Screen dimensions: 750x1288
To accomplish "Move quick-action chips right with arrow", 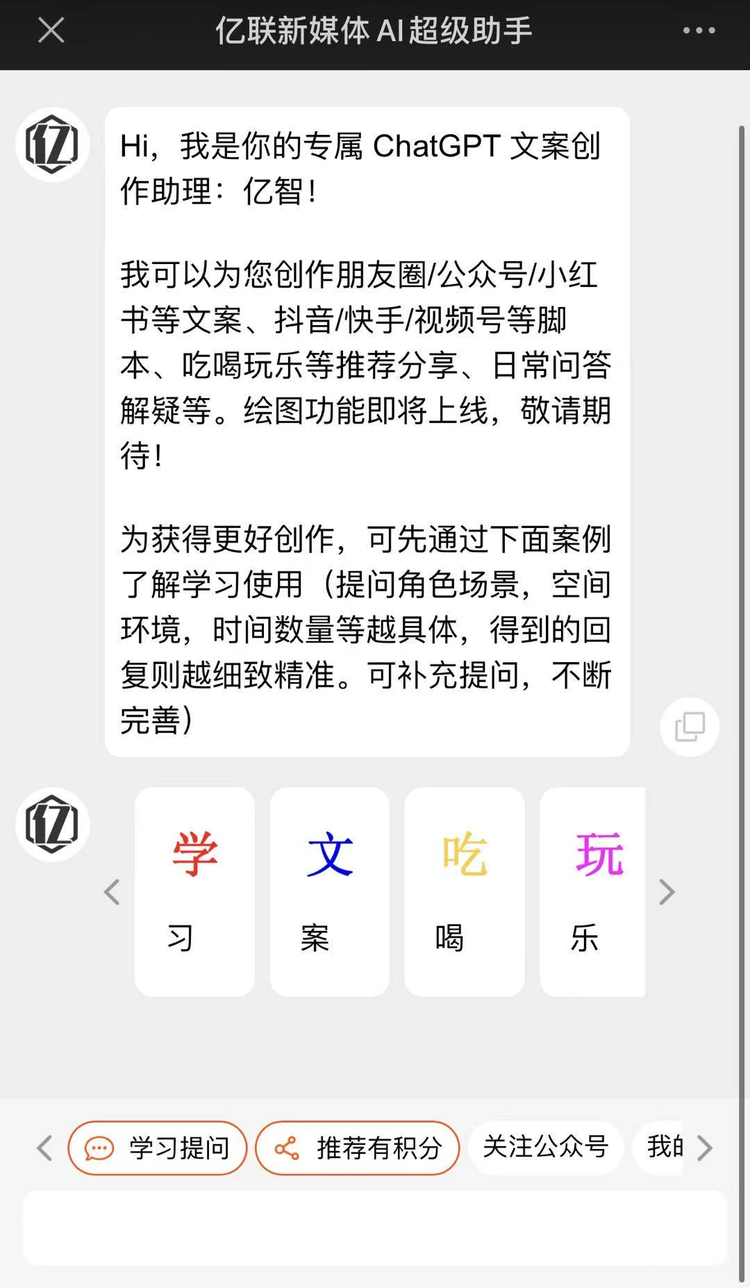I will click(x=705, y=1148).
